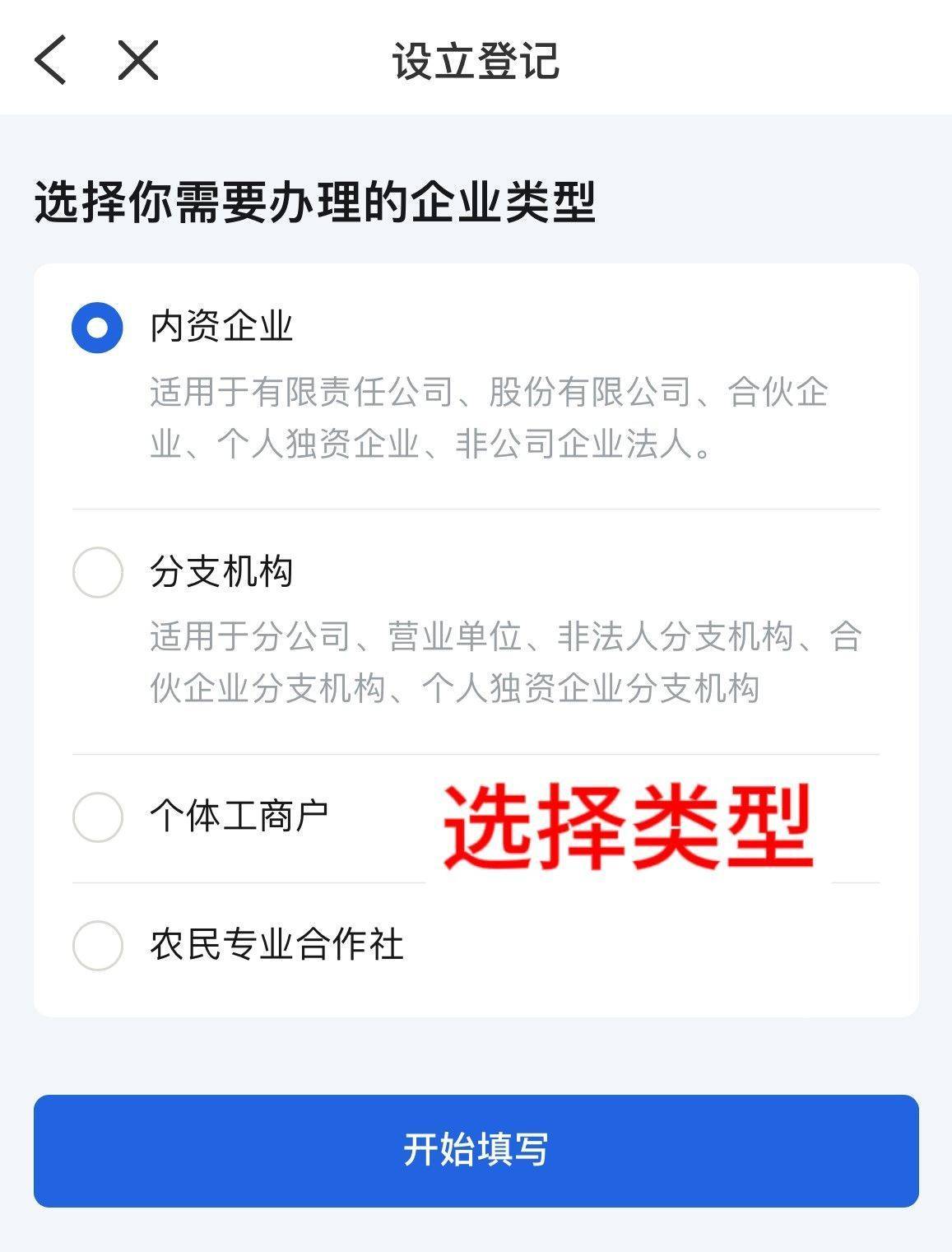Tap the 设立登记 title
This screenshot has width=952, height=1252.
pos(476,62)
